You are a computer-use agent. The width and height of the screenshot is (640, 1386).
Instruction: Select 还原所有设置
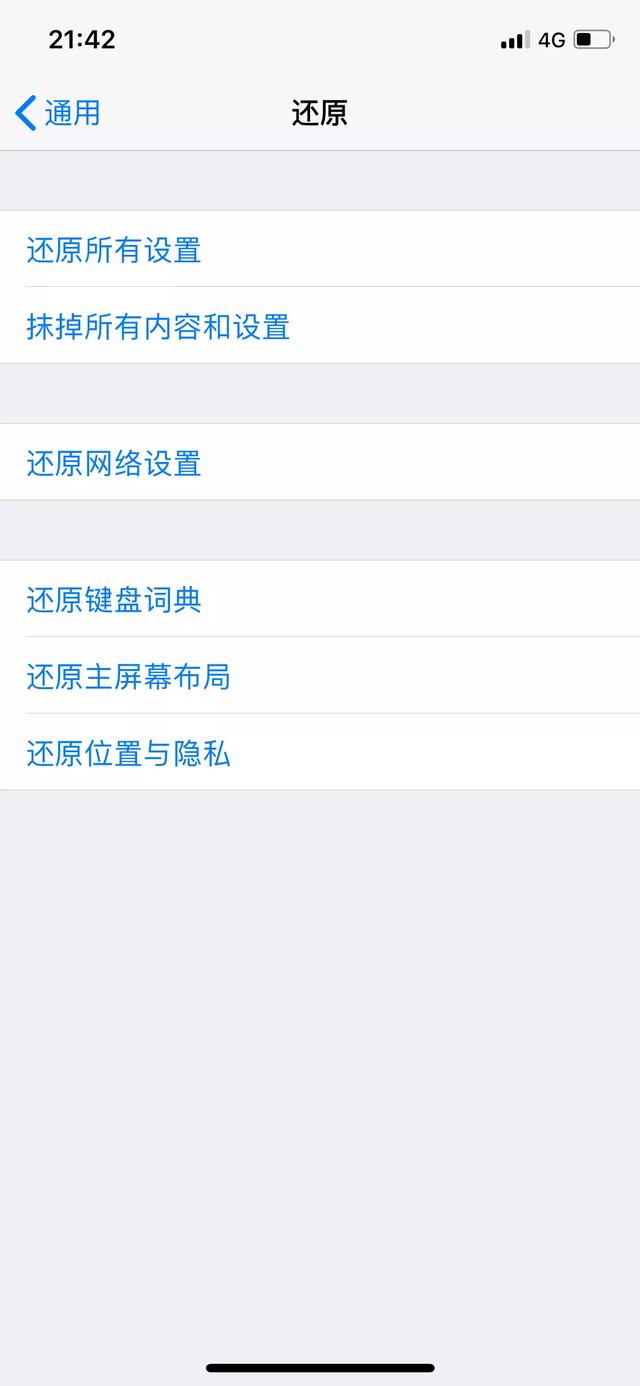coord(114,250)
